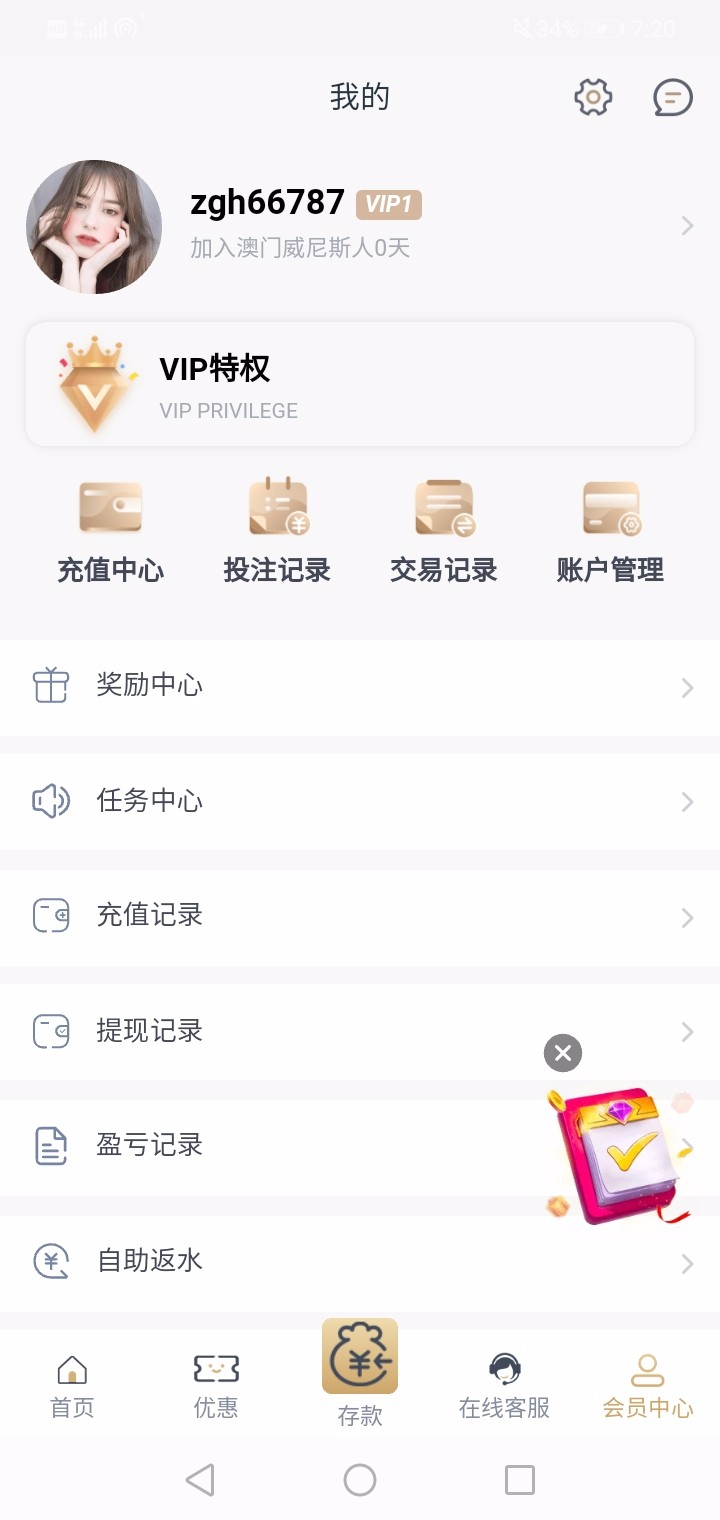Contact 在线客服 support

coord(504,1387)
